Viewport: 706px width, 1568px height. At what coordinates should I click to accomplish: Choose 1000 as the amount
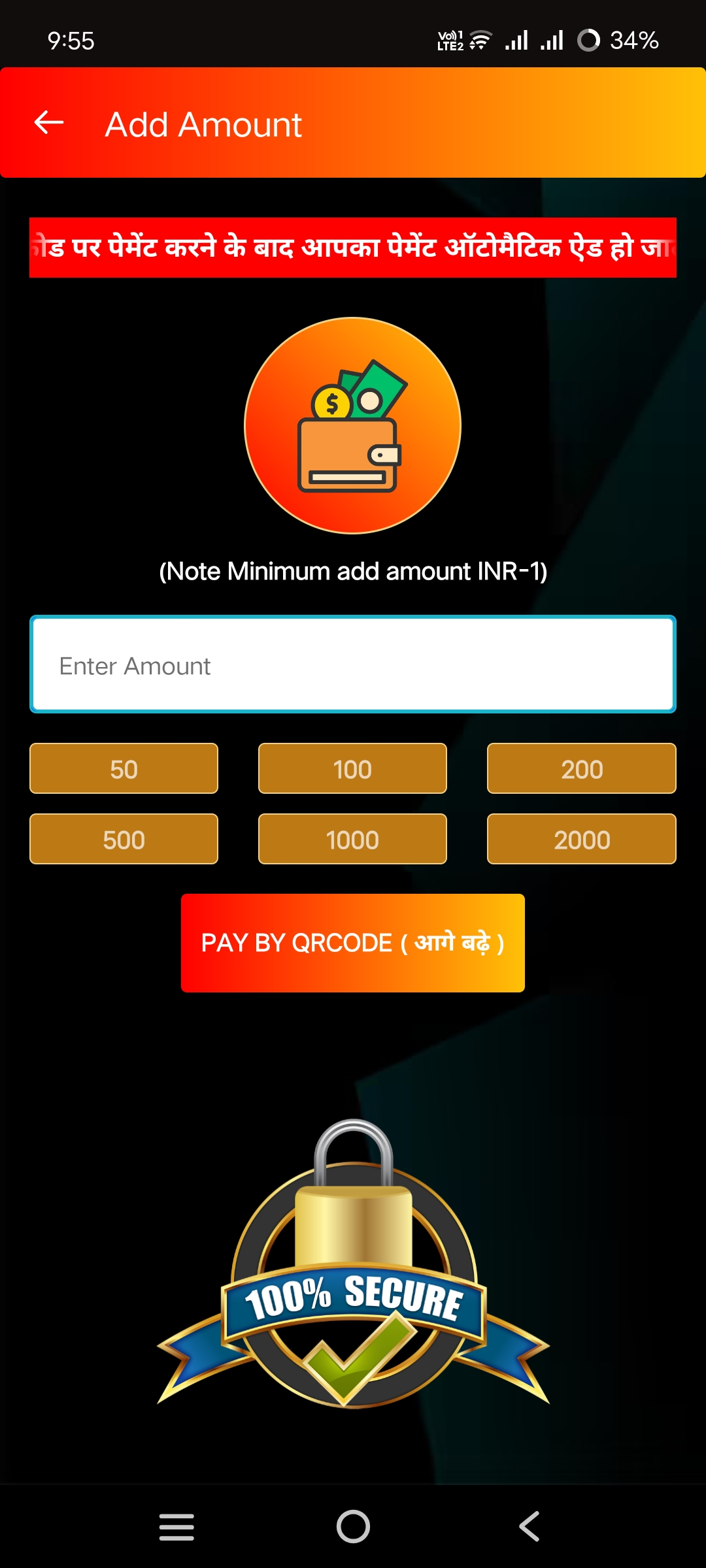pyautogui.click(x=352, y=840)
